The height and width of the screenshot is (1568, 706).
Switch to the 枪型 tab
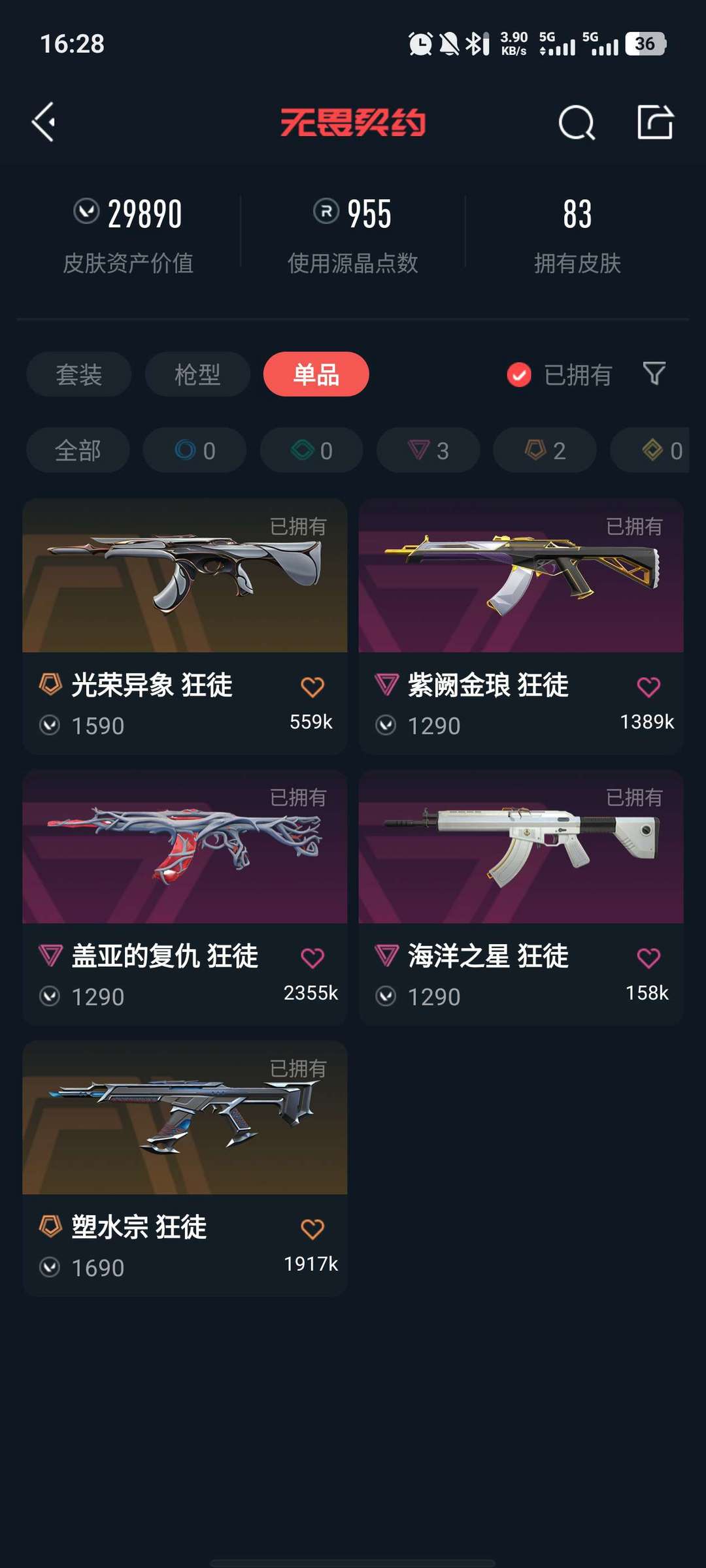pyautogui.click(x=197, y=374)
